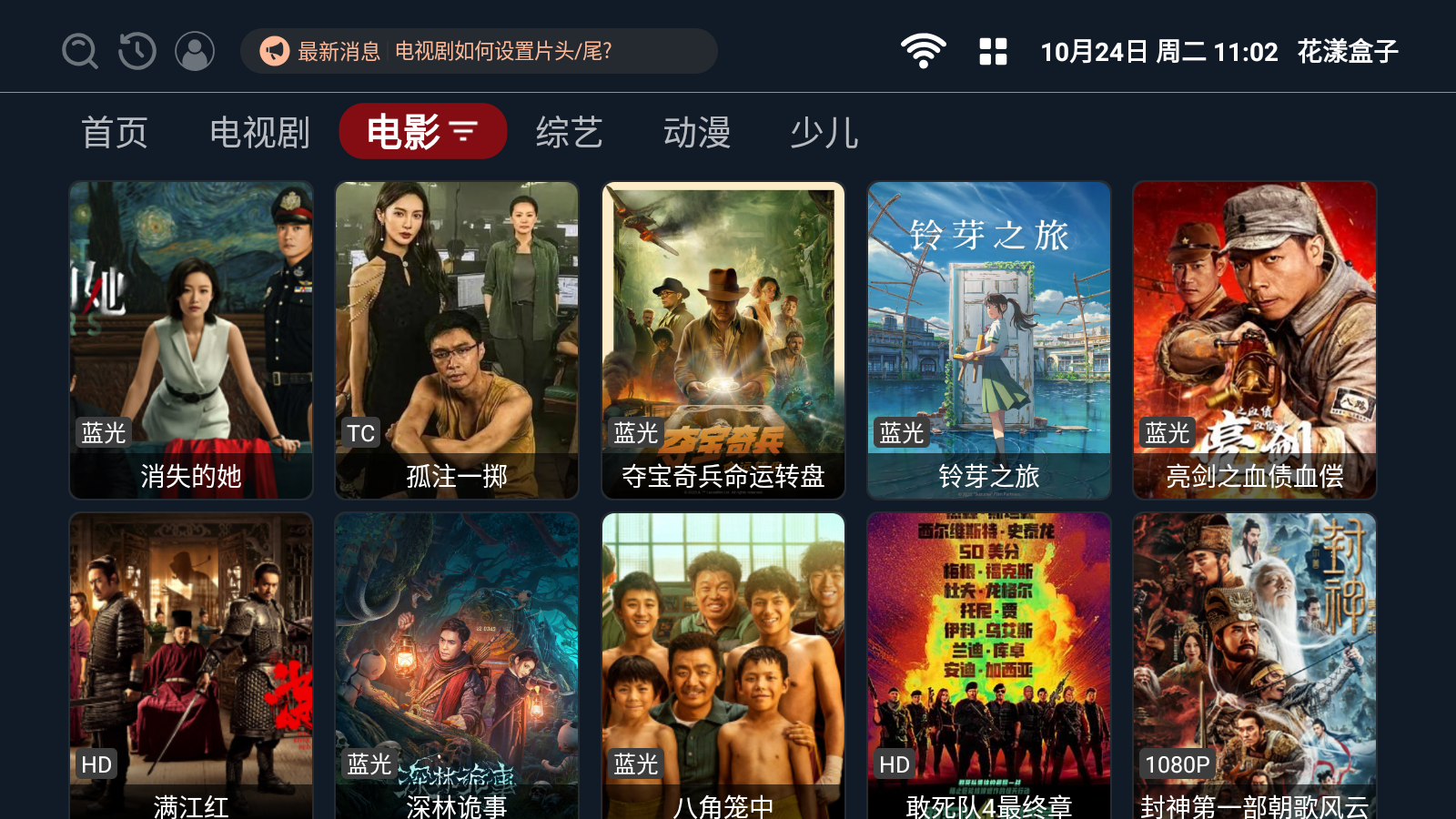Open the latest news about 片头/尾 settings
1456x819 pixels.
[x=479, y=51]
